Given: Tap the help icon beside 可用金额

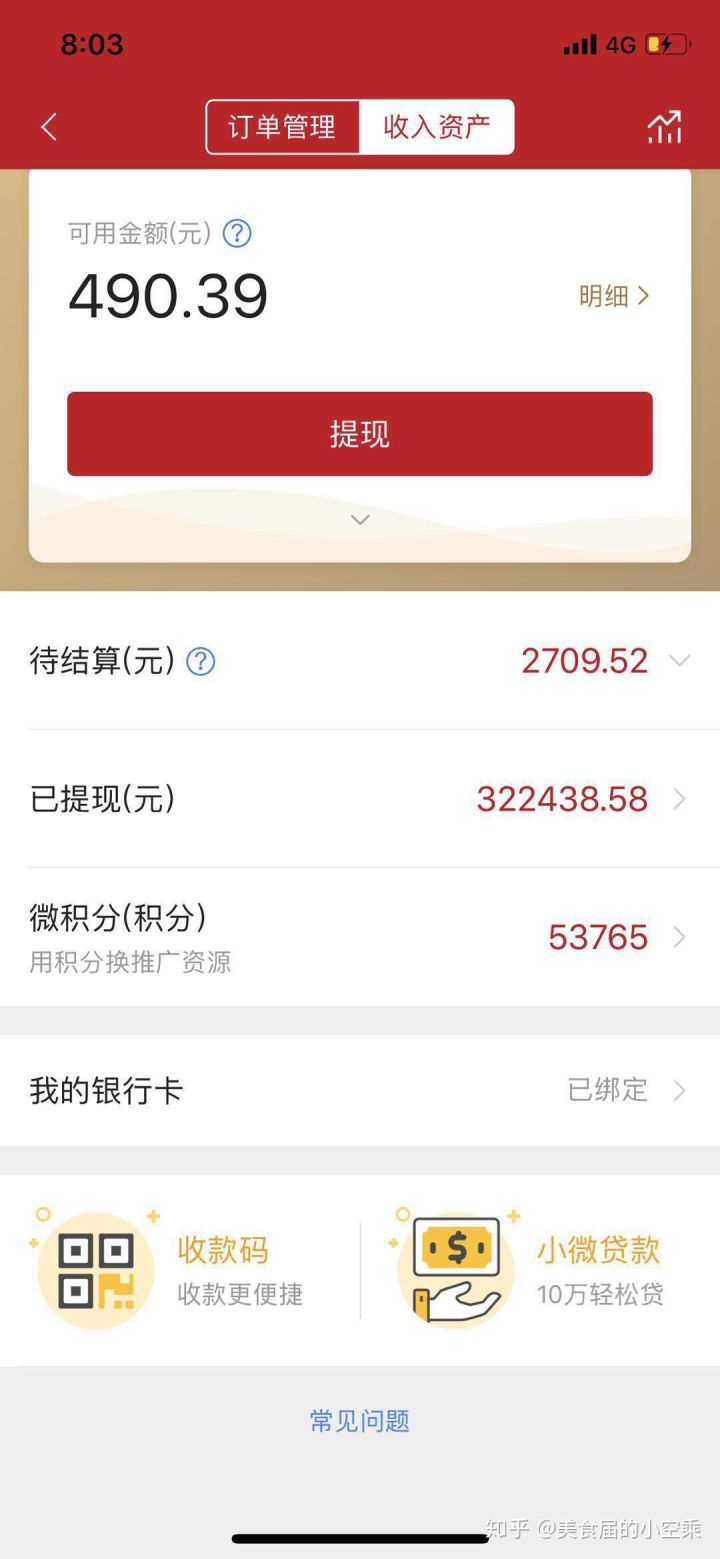Looking at the screenshot, I should click(x=237, y=234).
